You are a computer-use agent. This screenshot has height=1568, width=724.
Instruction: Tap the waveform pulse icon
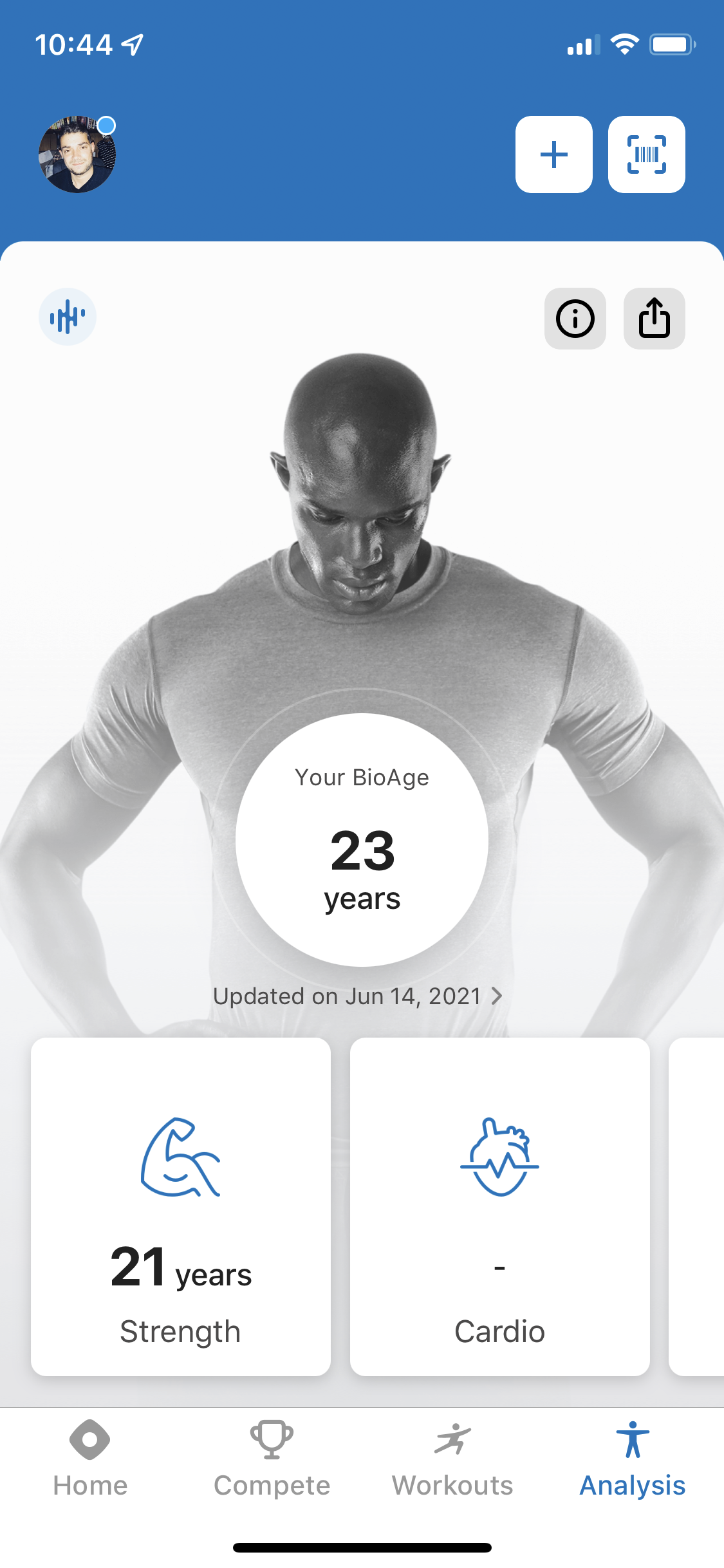[67, 317]
